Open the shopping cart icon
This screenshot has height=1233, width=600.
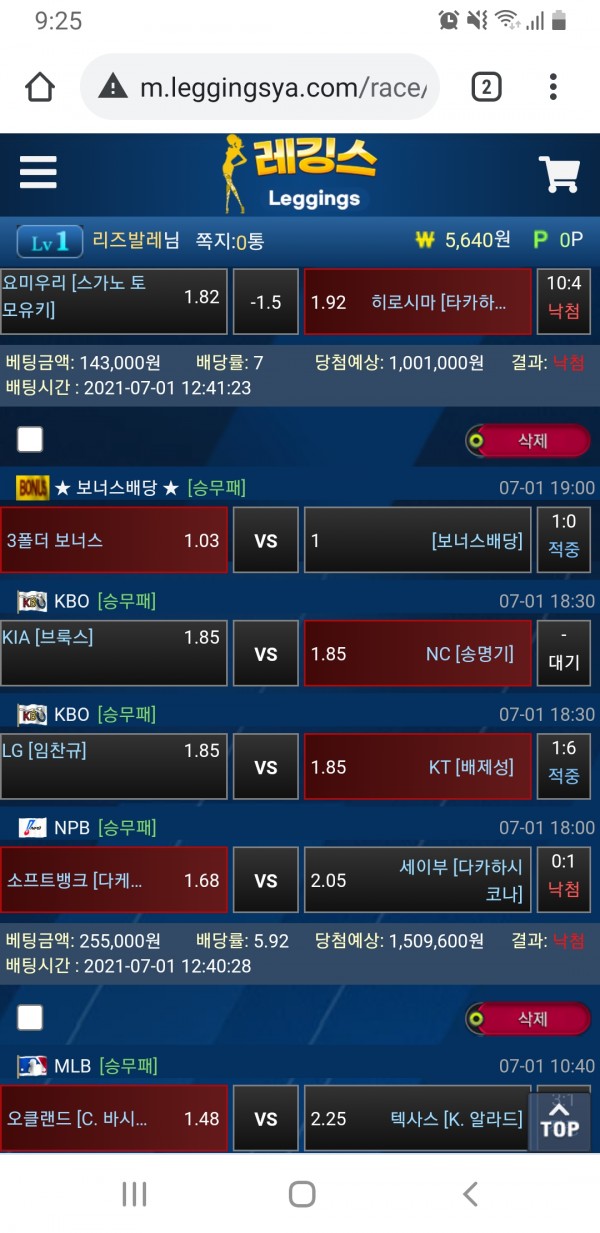click(x=559, y=174)
